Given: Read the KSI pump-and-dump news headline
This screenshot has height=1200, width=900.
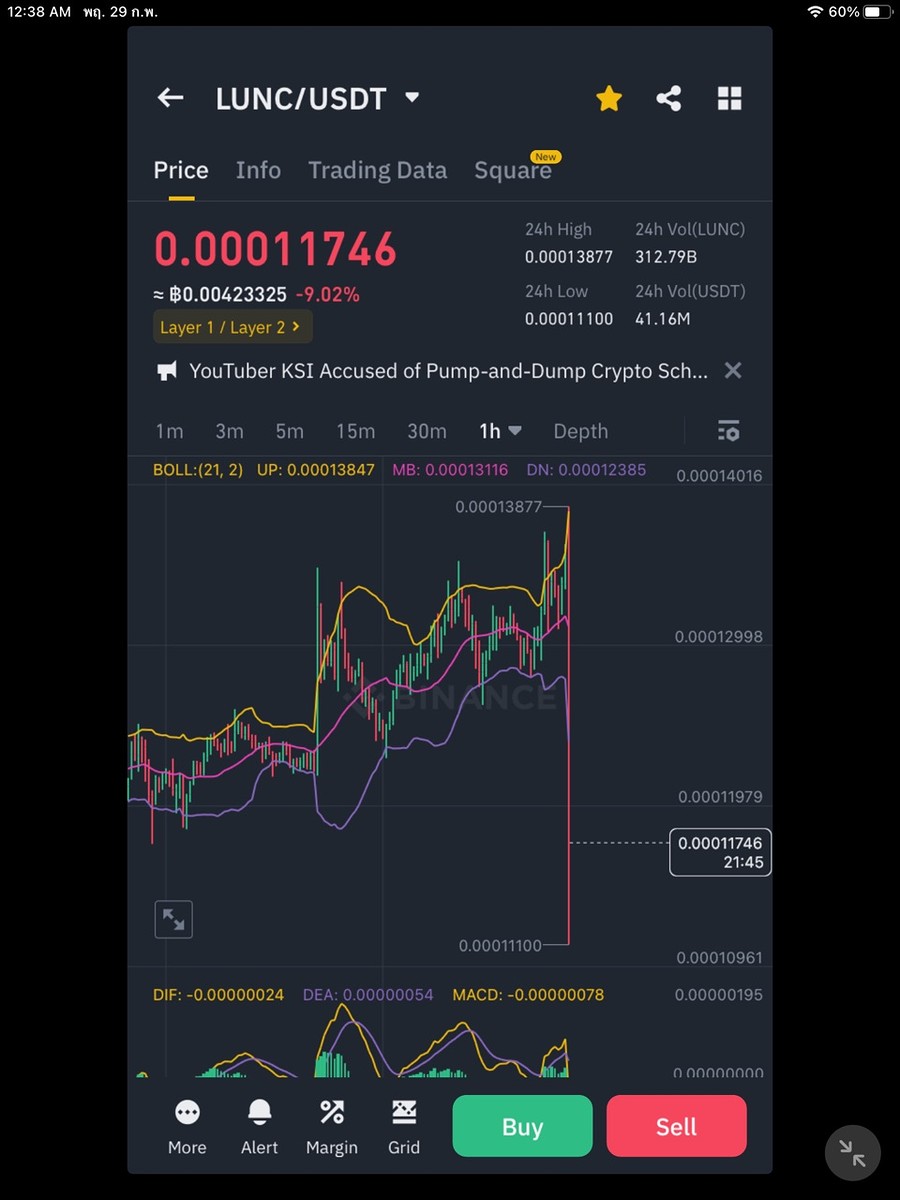Looking at the screenshot, I should [x=448, y=371].
